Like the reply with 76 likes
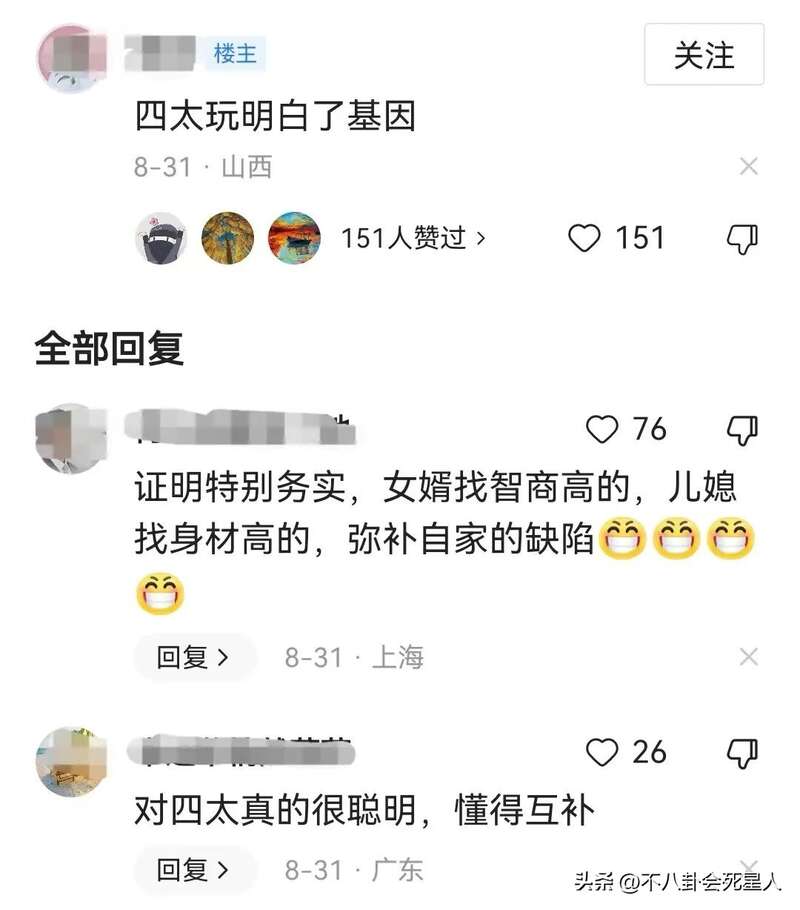The width and height of the screenshot is (800, 910). (x=602, y=430)
